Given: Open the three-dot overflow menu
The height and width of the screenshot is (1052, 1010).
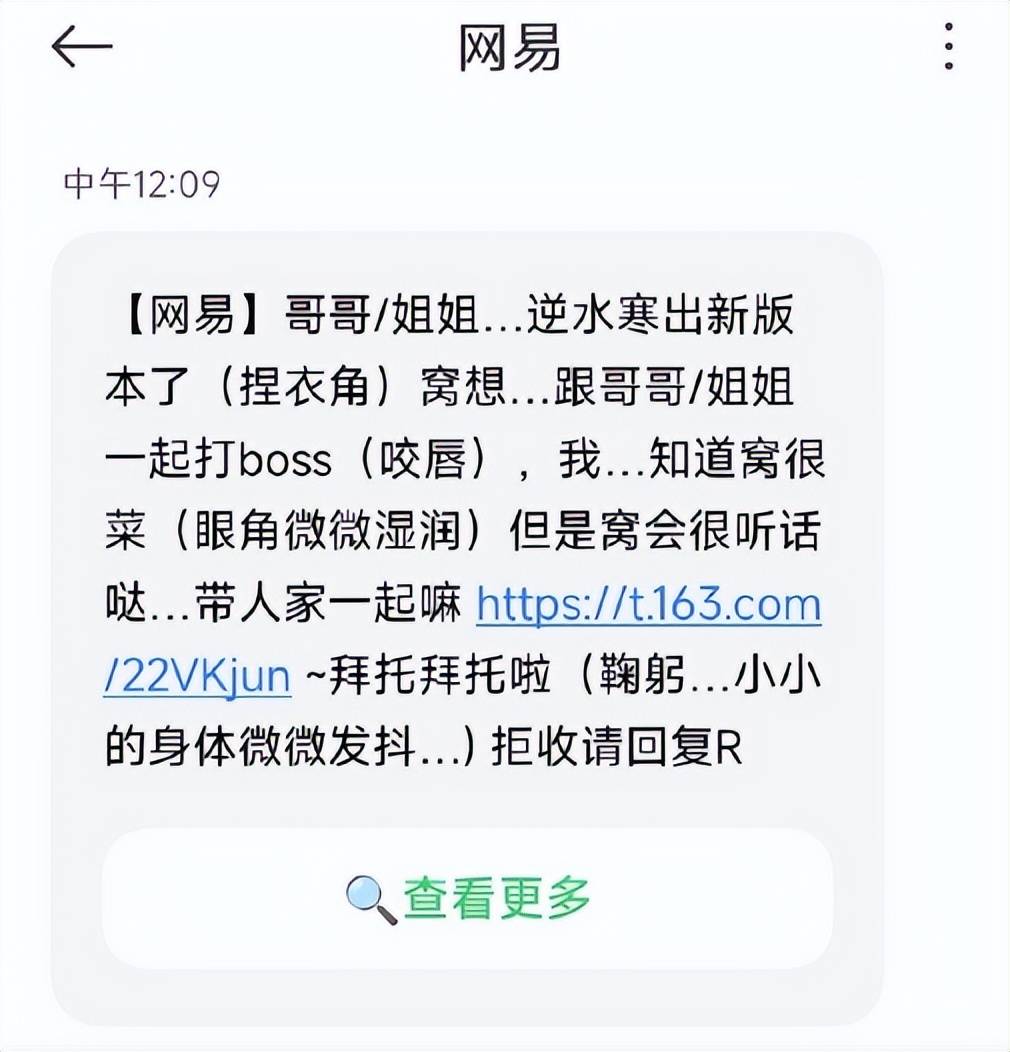Looking at the screenshot, I should pos(947,45).
